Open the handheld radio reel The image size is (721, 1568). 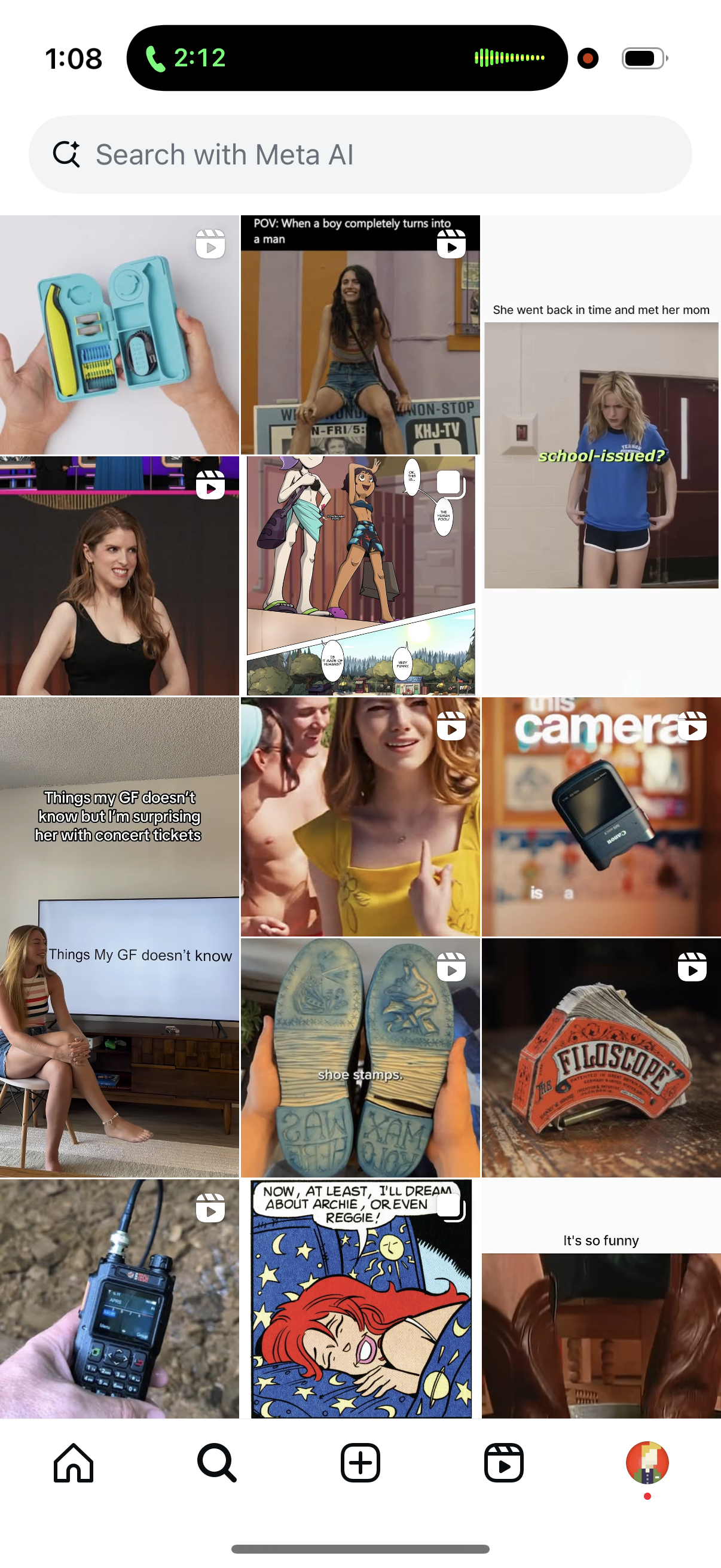point(119,1299)
